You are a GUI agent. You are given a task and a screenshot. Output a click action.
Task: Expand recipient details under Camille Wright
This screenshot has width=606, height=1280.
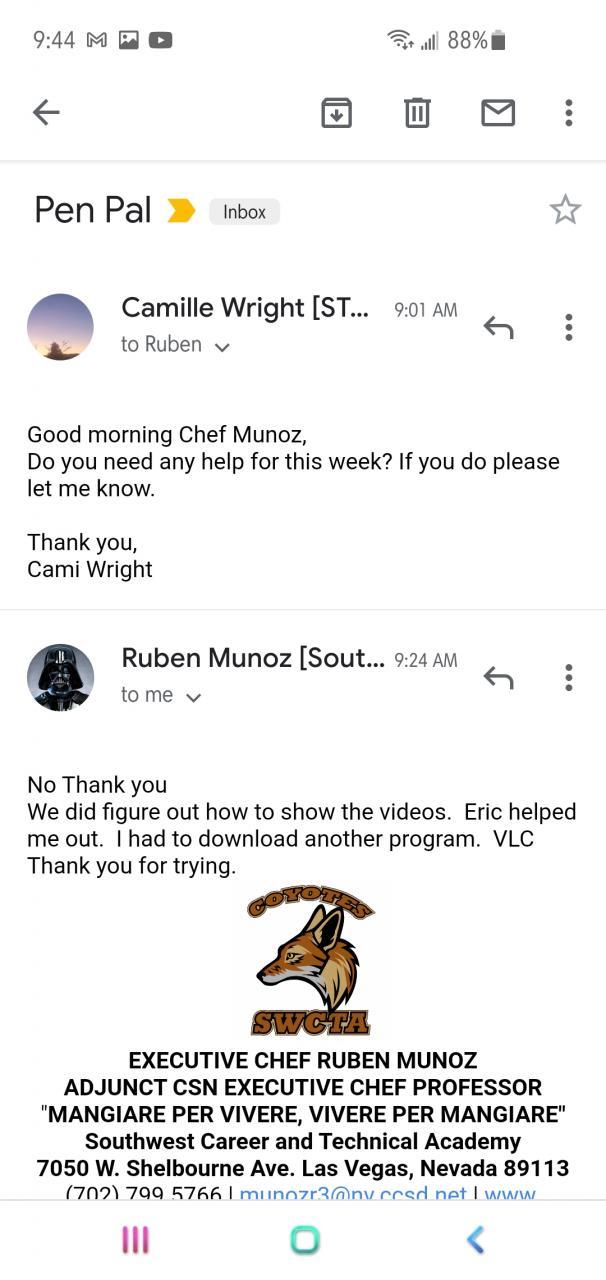(222, 346)
